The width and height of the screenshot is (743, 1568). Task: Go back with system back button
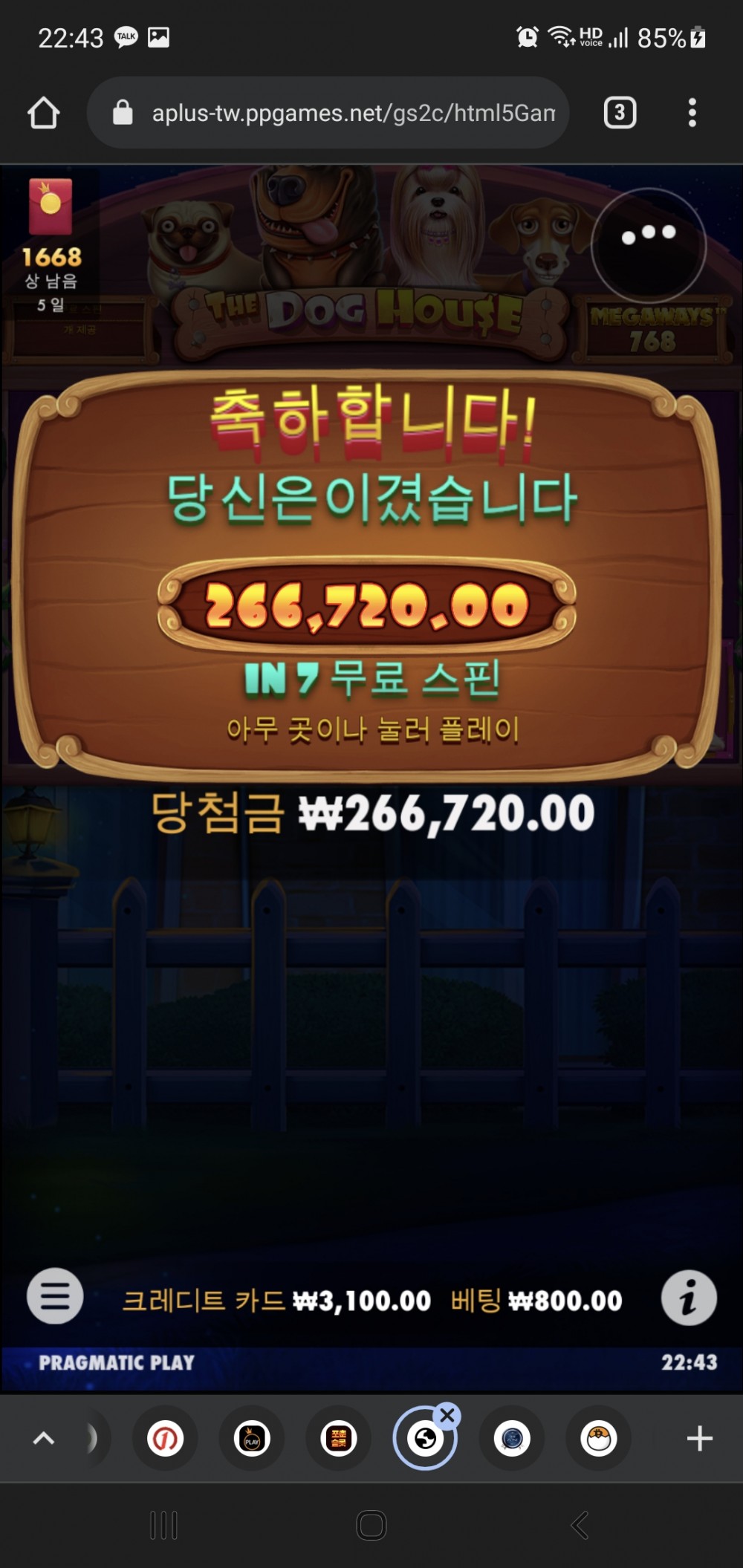tap(580, 1526)
